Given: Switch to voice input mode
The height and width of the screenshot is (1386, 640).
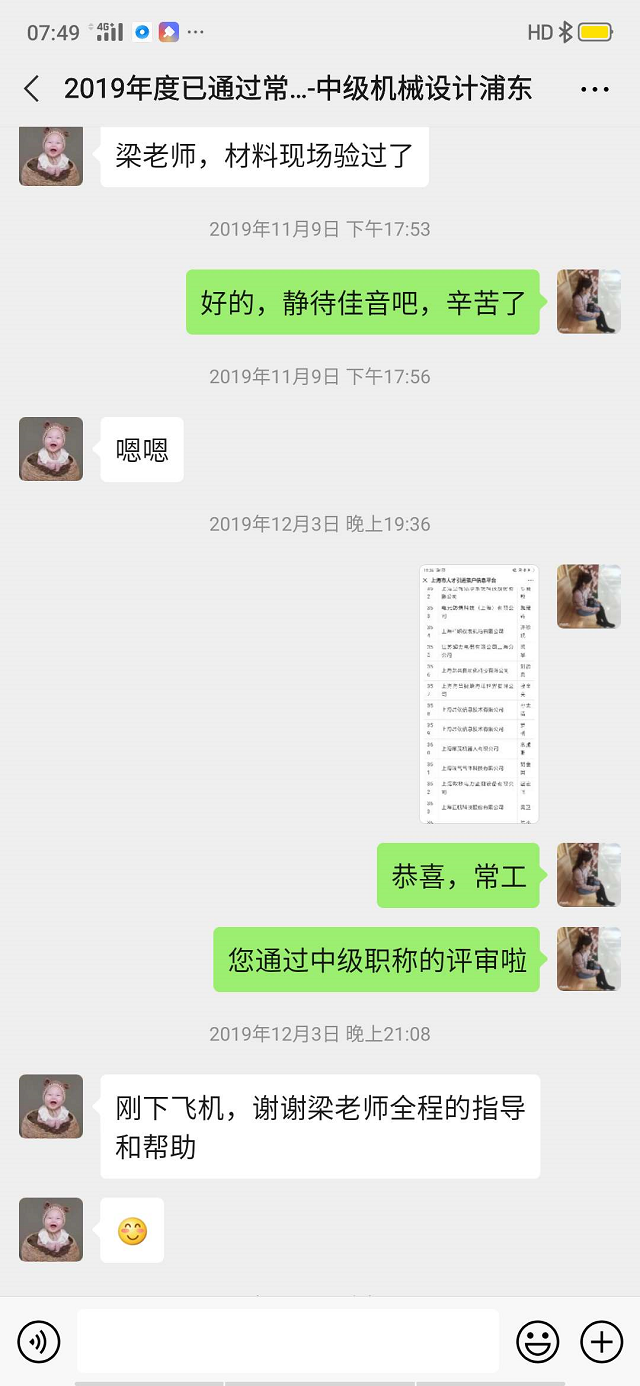Looking at the screenshot, I should tap(39, 1342).
